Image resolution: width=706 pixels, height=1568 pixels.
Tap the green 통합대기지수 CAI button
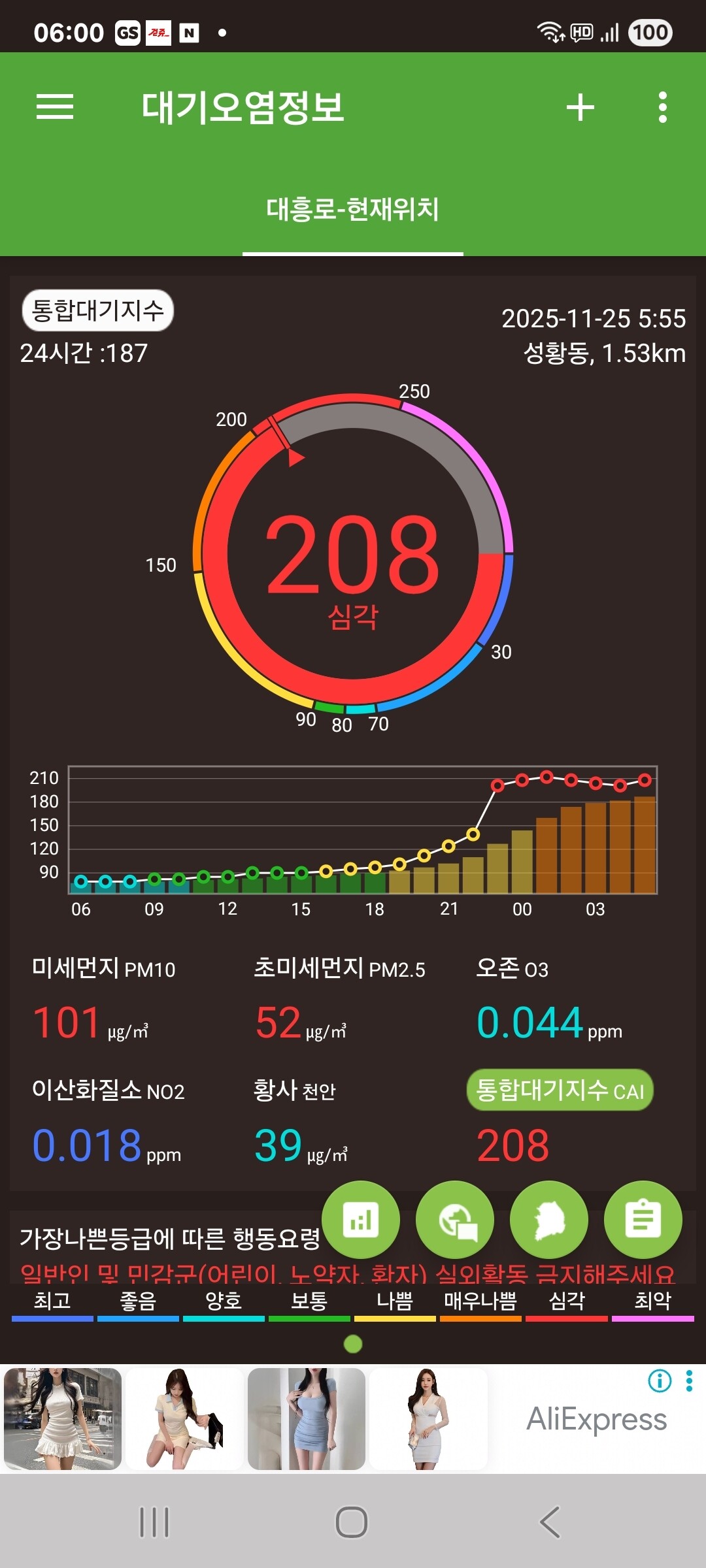click(560, 1090)
